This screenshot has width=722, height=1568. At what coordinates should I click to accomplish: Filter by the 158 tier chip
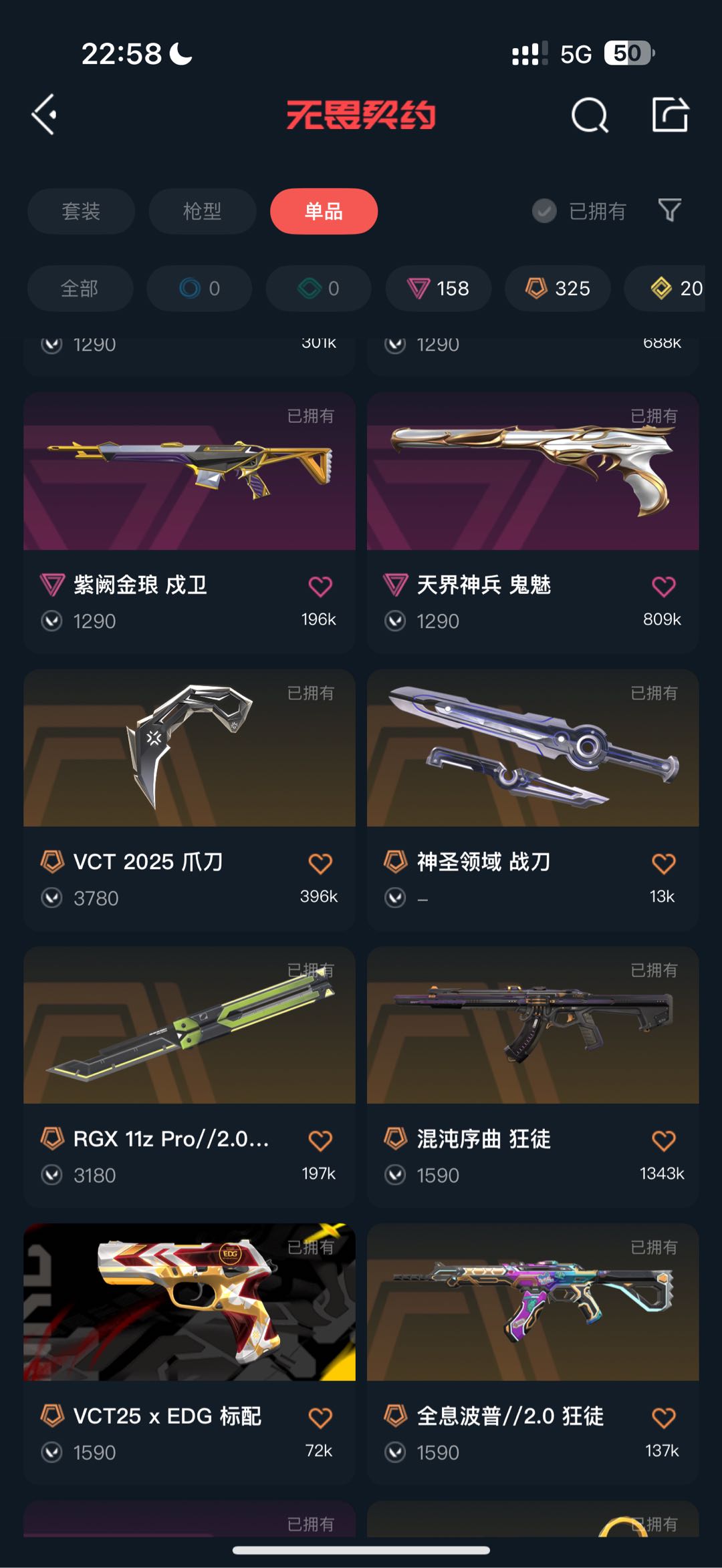coord(438,289)
